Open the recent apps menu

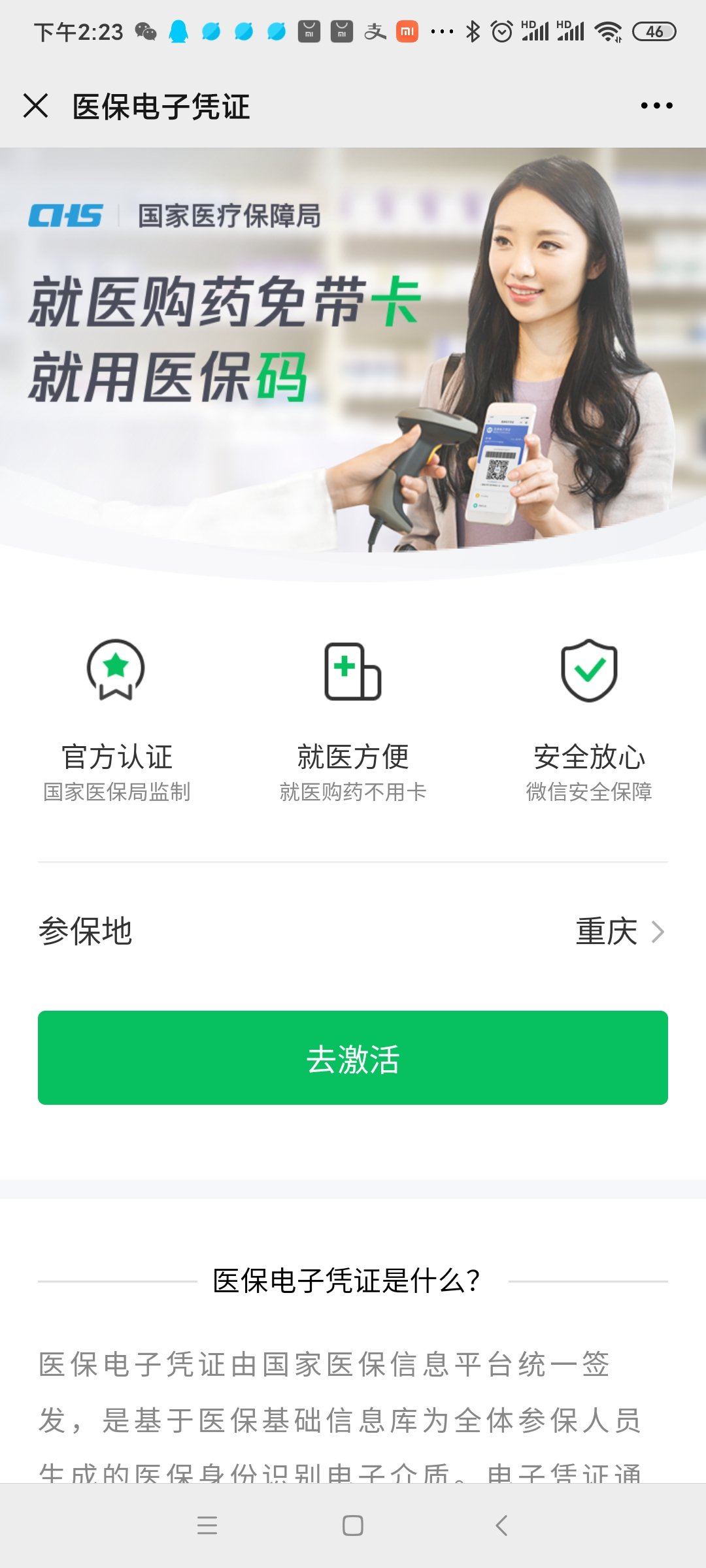(207, 1526)
